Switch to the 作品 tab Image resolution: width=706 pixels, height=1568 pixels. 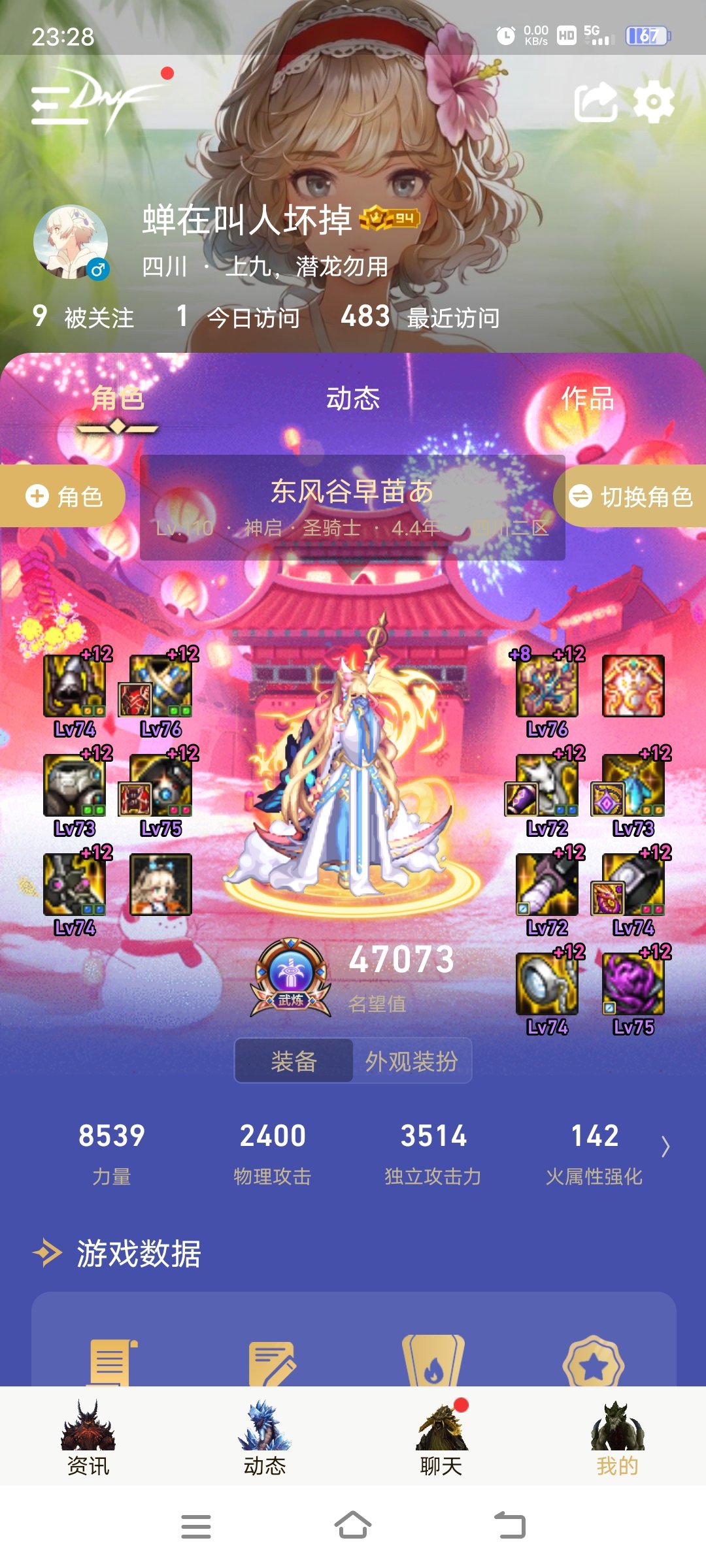(x=587, y=399)
